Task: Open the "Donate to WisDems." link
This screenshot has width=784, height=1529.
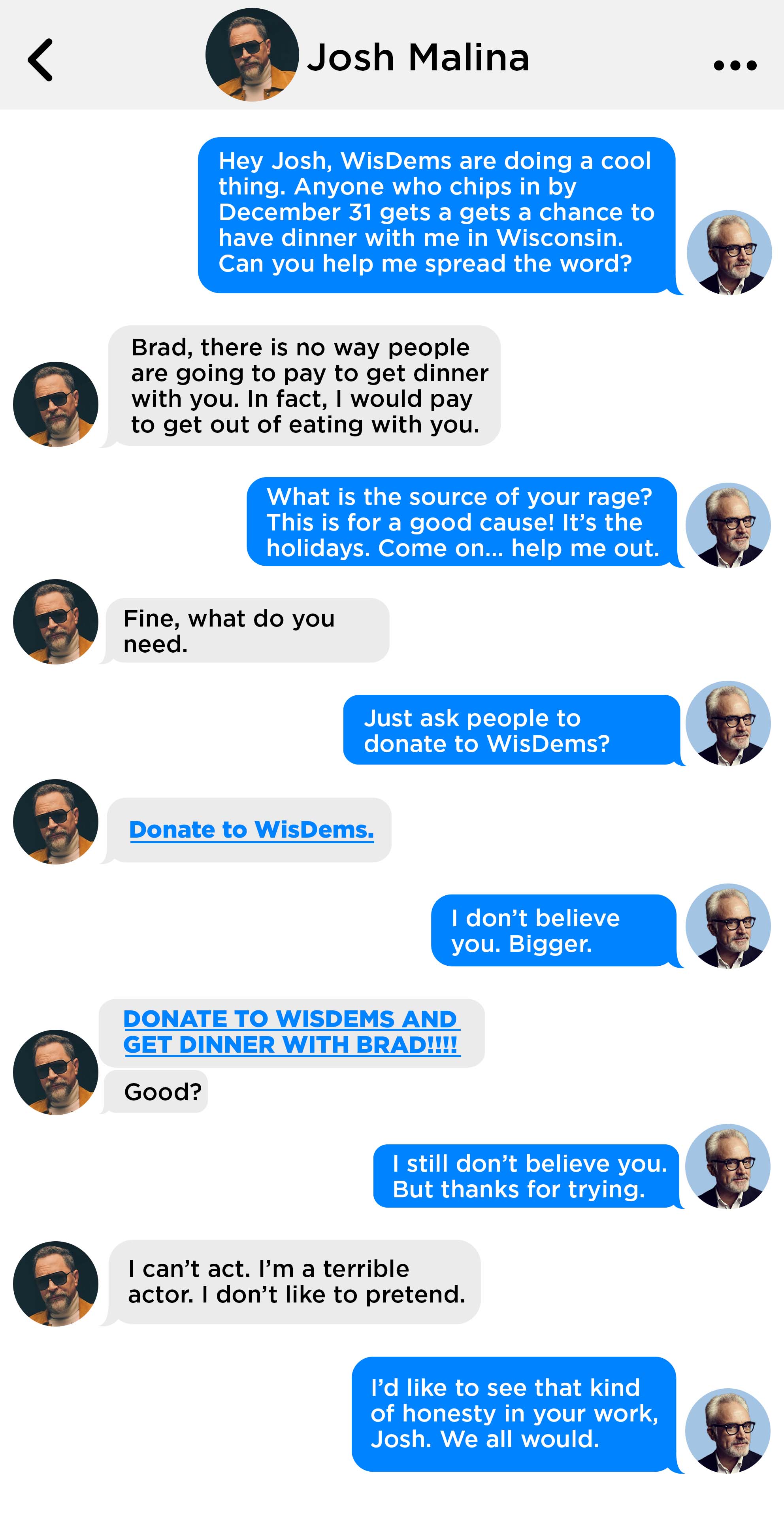Action: tap(251, 829)
